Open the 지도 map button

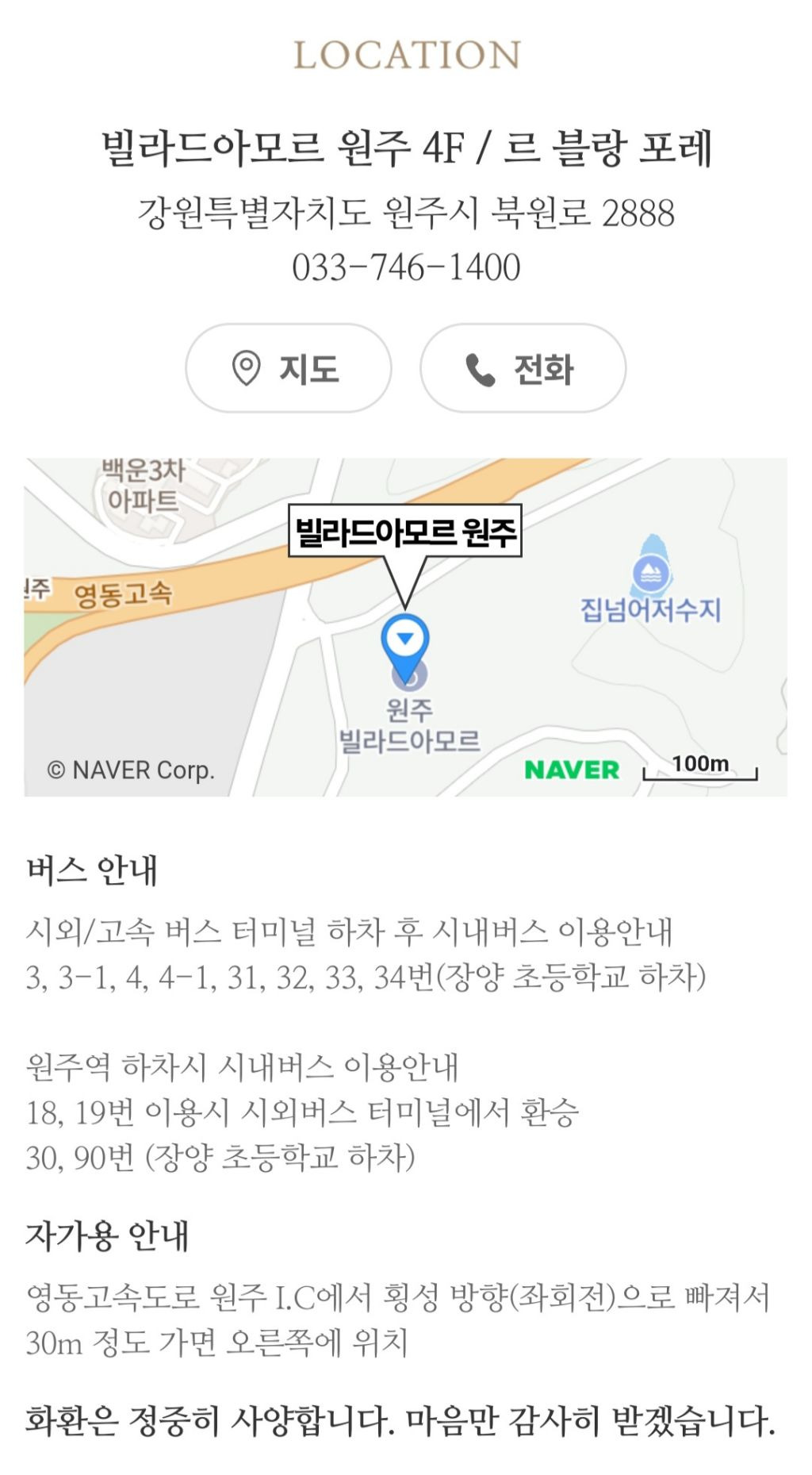(x=288, y=368)
